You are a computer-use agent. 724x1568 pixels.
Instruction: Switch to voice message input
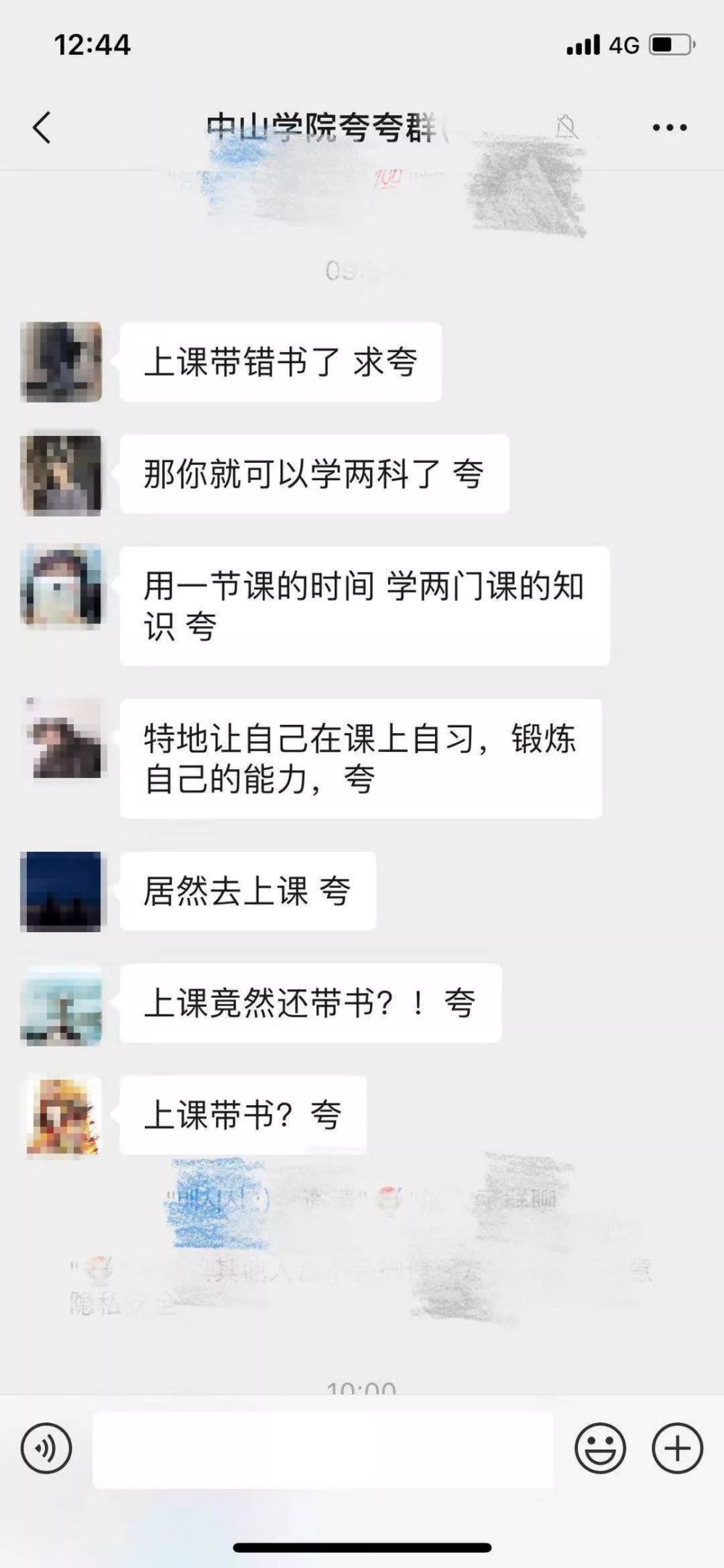46,1448
